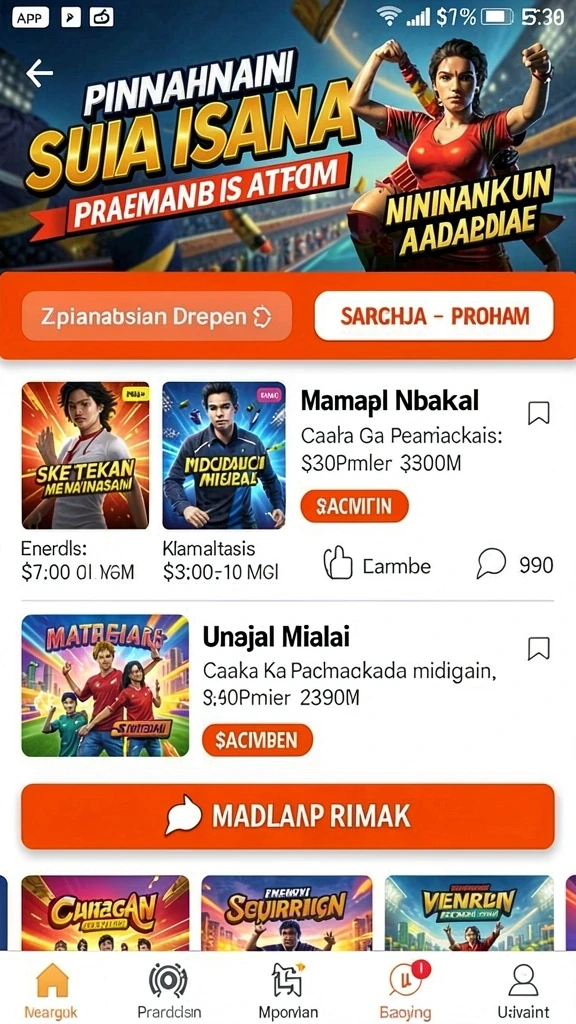Open the Scuirriign game card
Screen dimensions: 576x1024
[x=287, y=912]
